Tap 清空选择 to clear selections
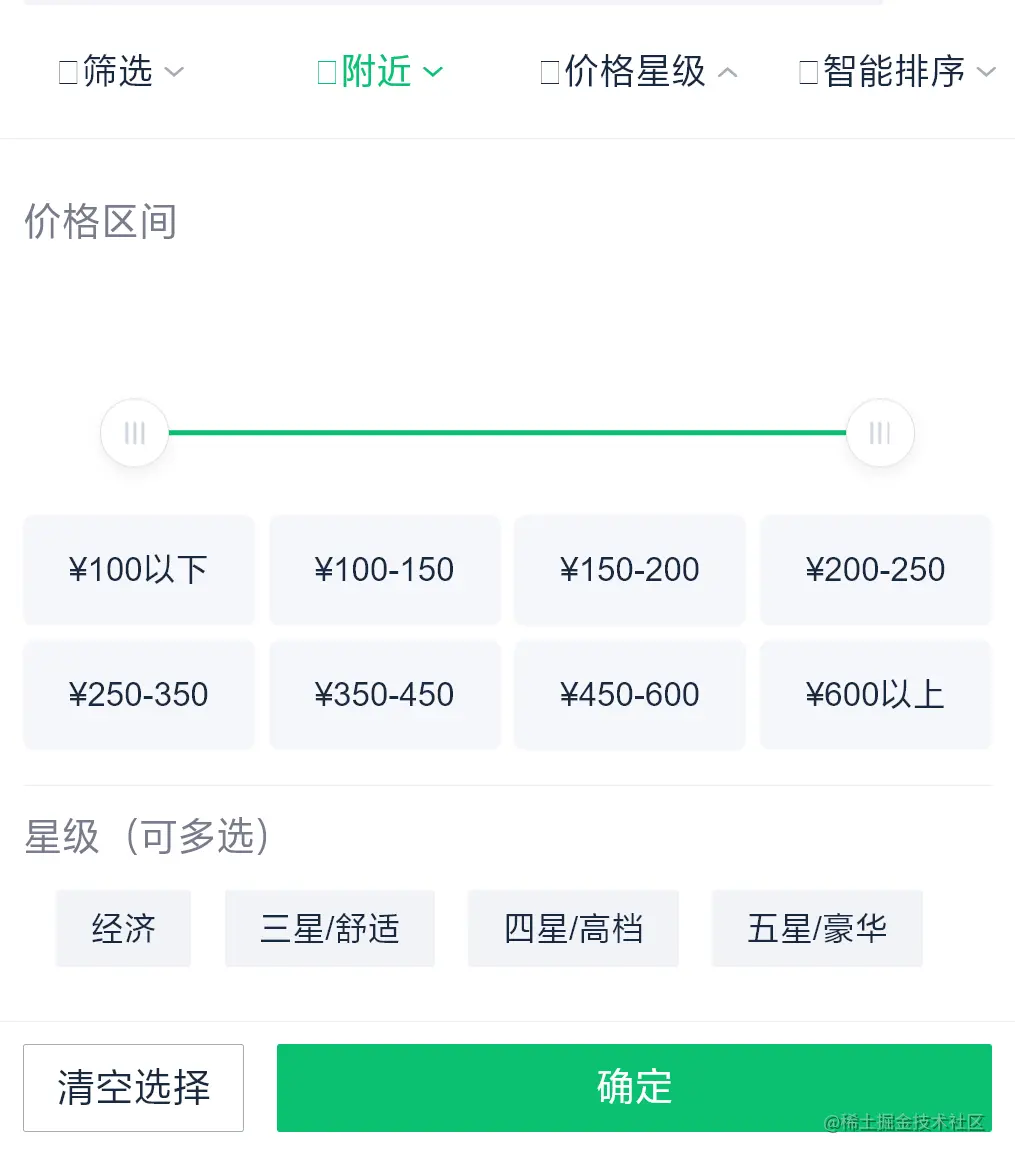The image size is (1015, 1163). click(x=133, y=1088)
